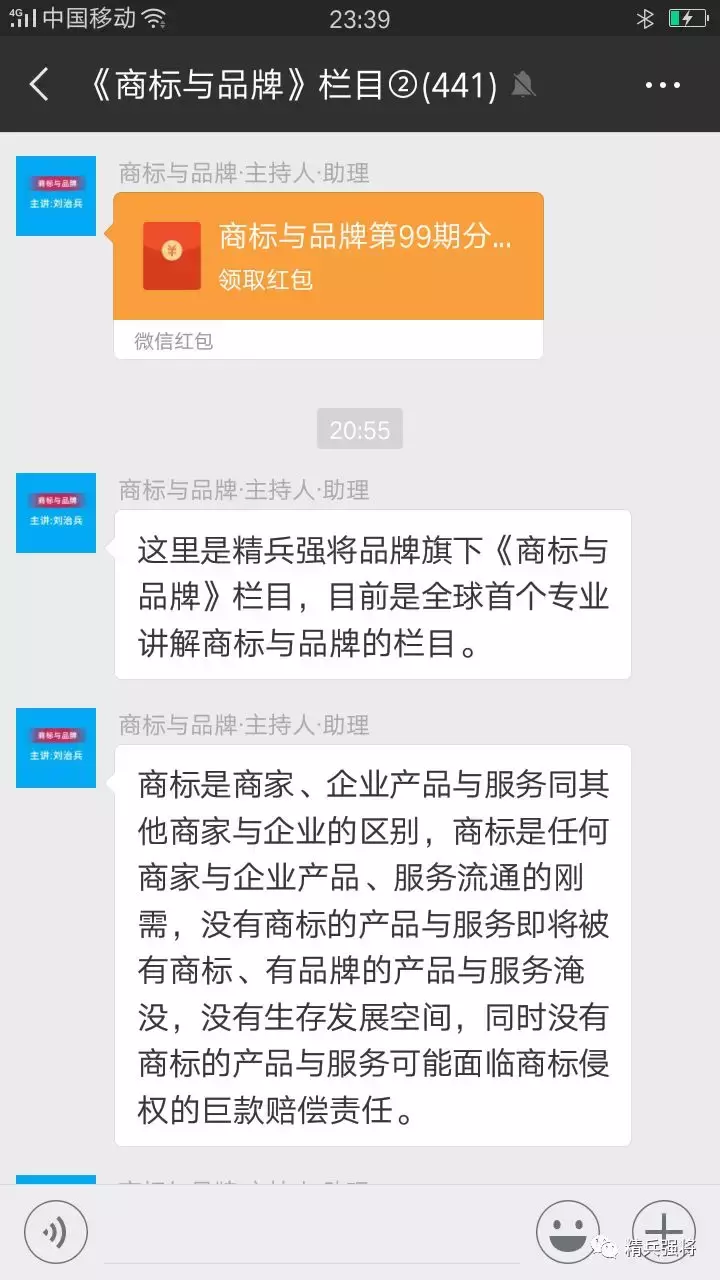Tap the message text input field
The height and width of the screenshot is (1280, 720).
(x=310, y=1232)
